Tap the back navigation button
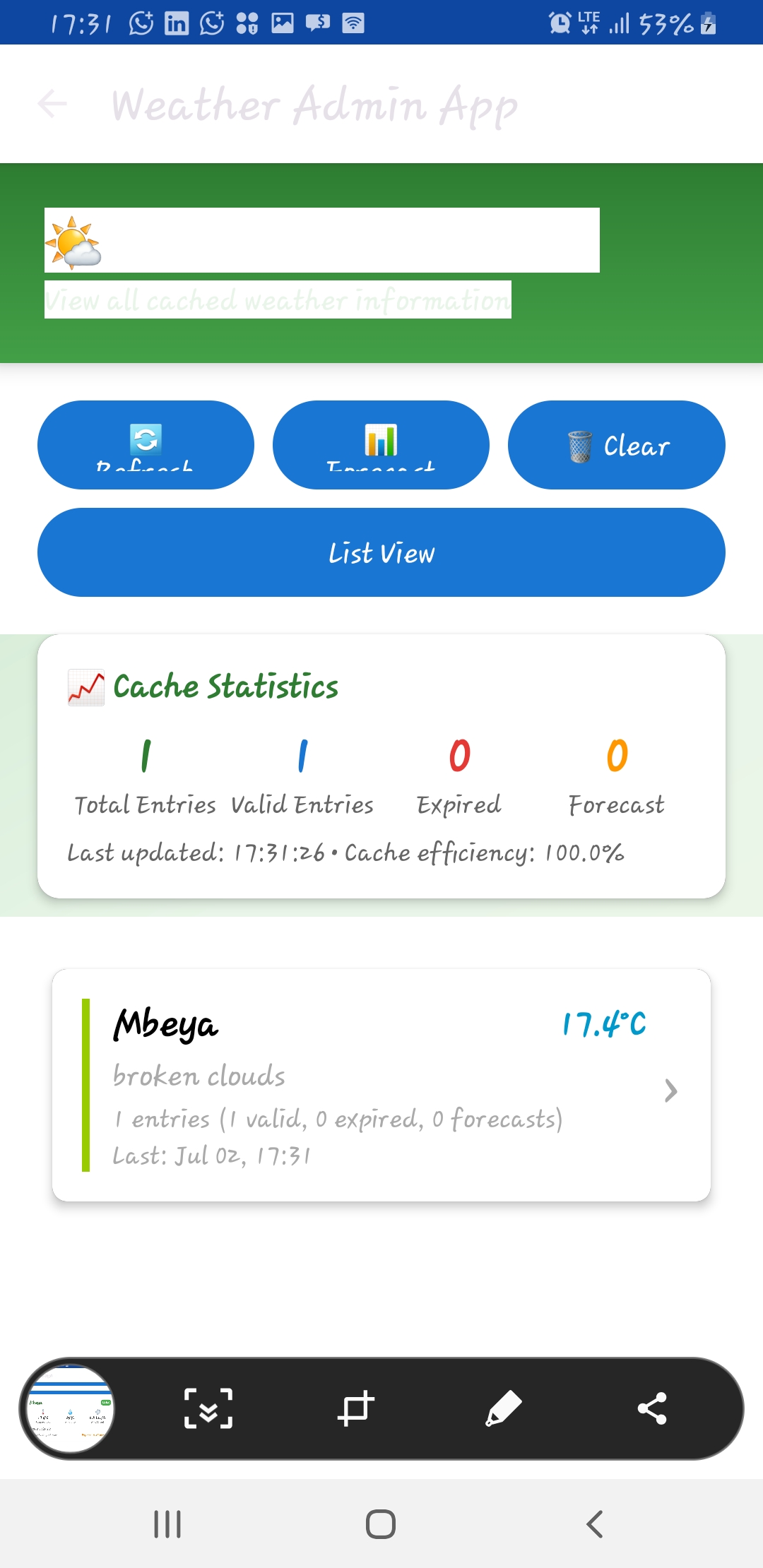763x1568 pixels. [x=596, y=1524]
